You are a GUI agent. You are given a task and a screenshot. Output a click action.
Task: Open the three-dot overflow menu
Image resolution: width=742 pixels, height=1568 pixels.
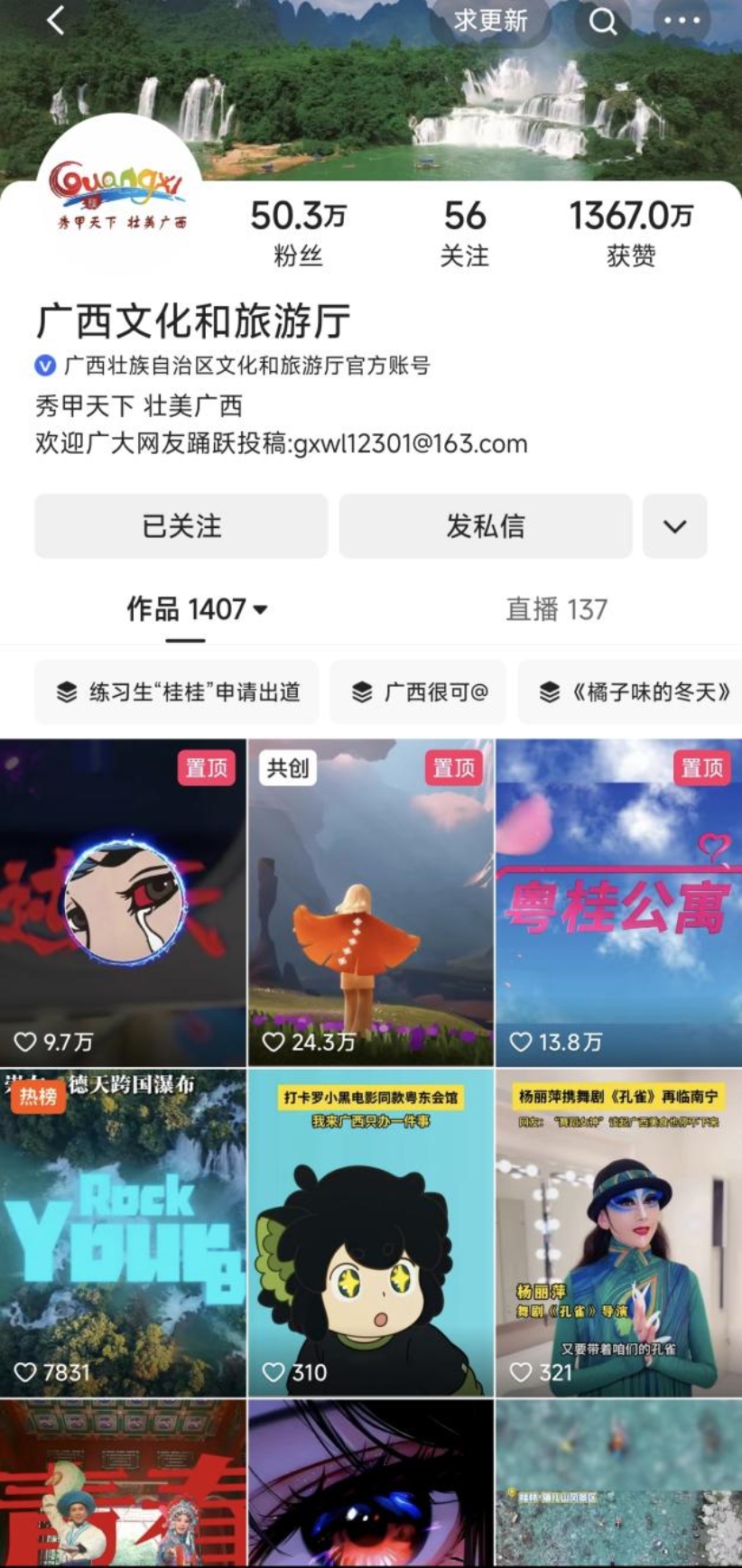click(x=682, y=20)
